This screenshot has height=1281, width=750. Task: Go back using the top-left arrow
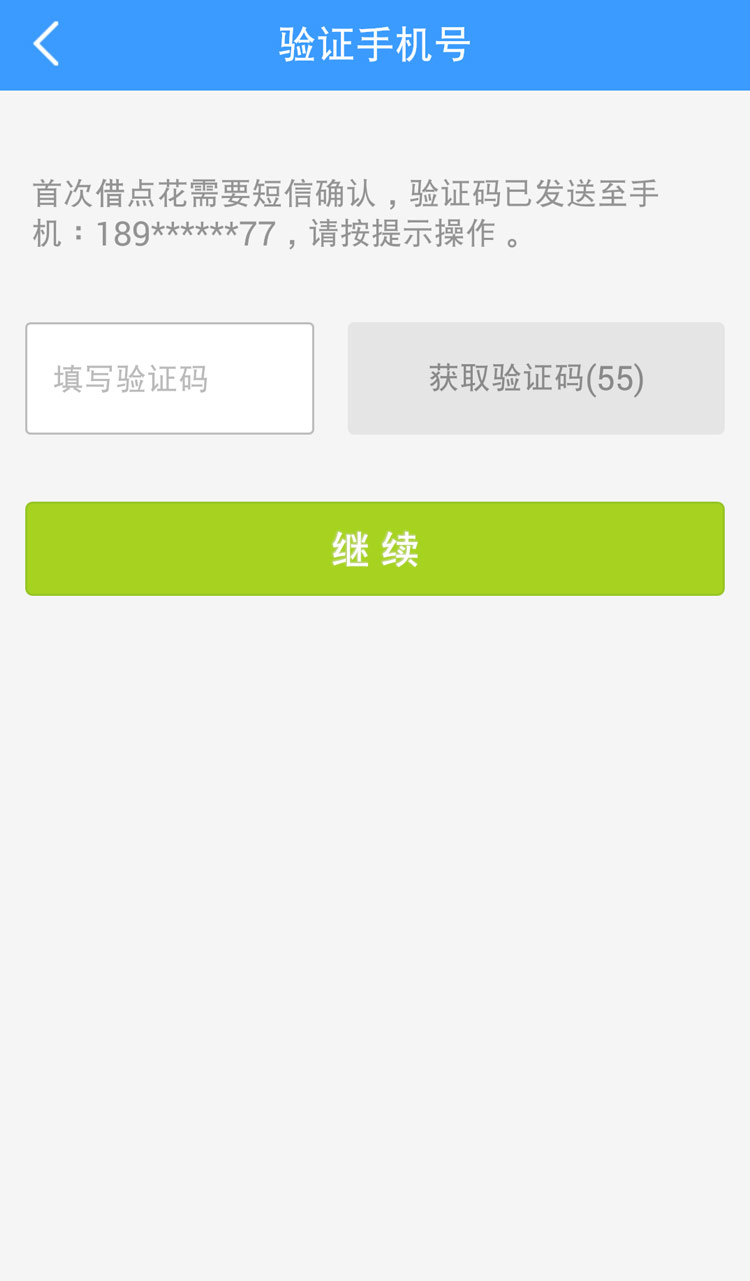pos(46,45)
